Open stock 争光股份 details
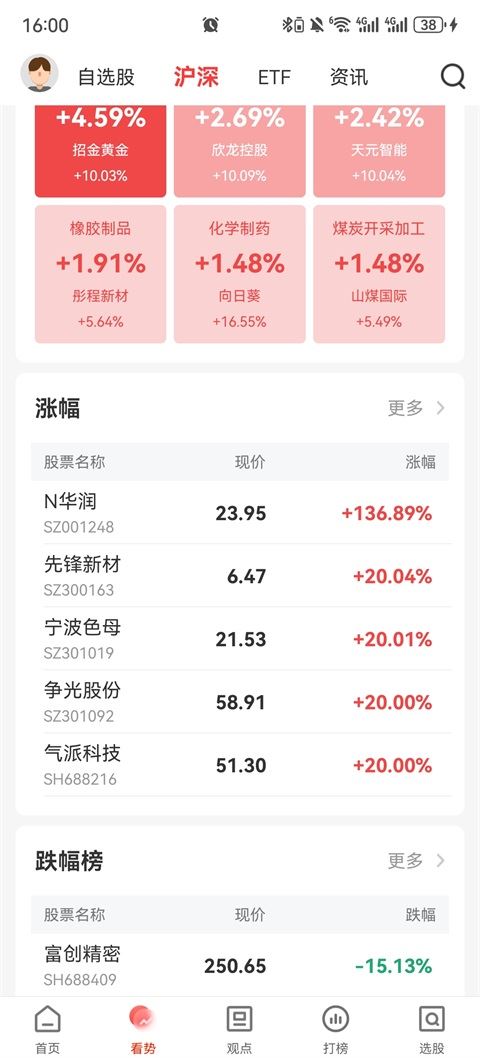Screen dimensions: 480x1058 (240, 702)
